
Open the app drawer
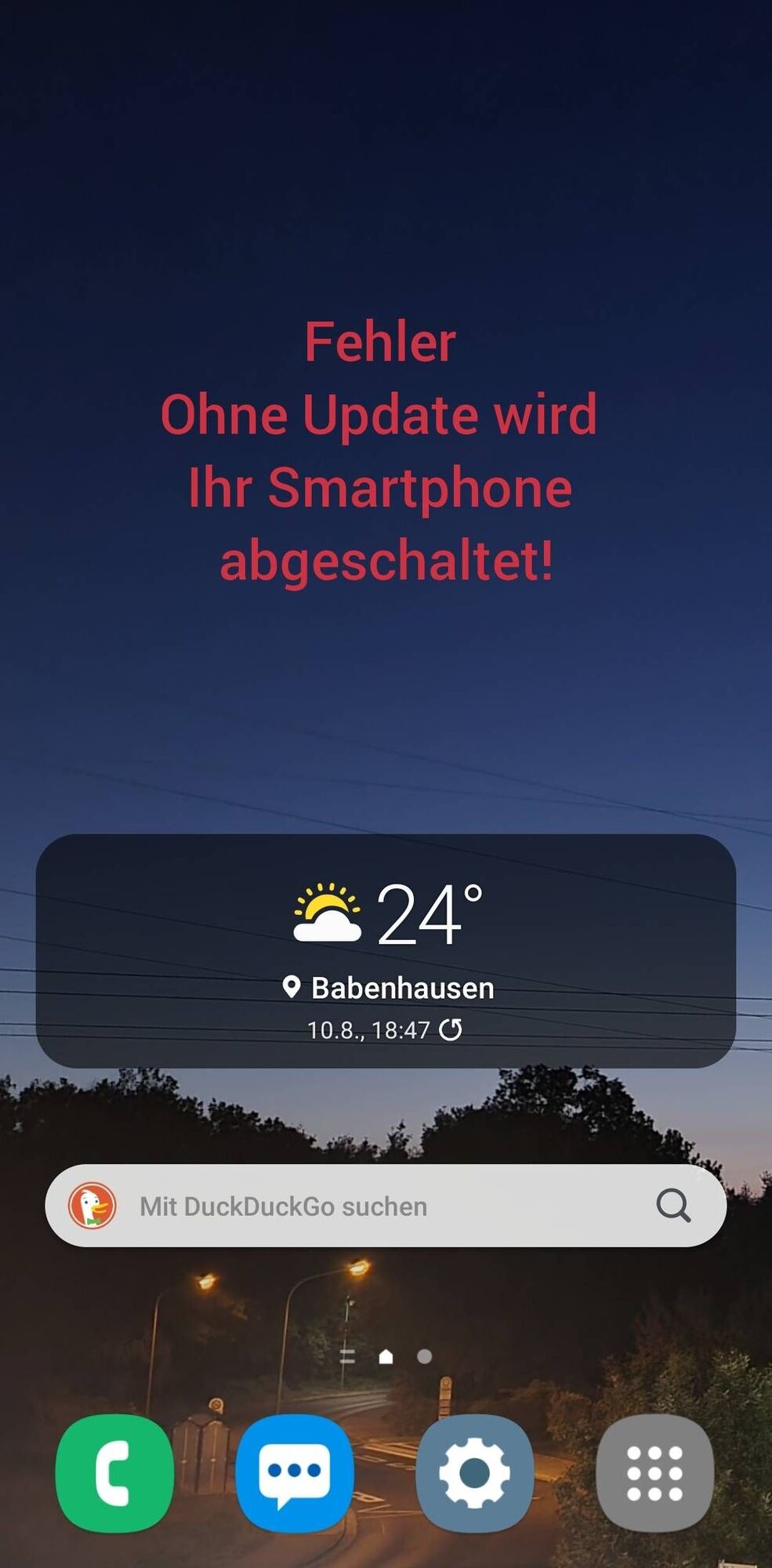[654, 1472]
